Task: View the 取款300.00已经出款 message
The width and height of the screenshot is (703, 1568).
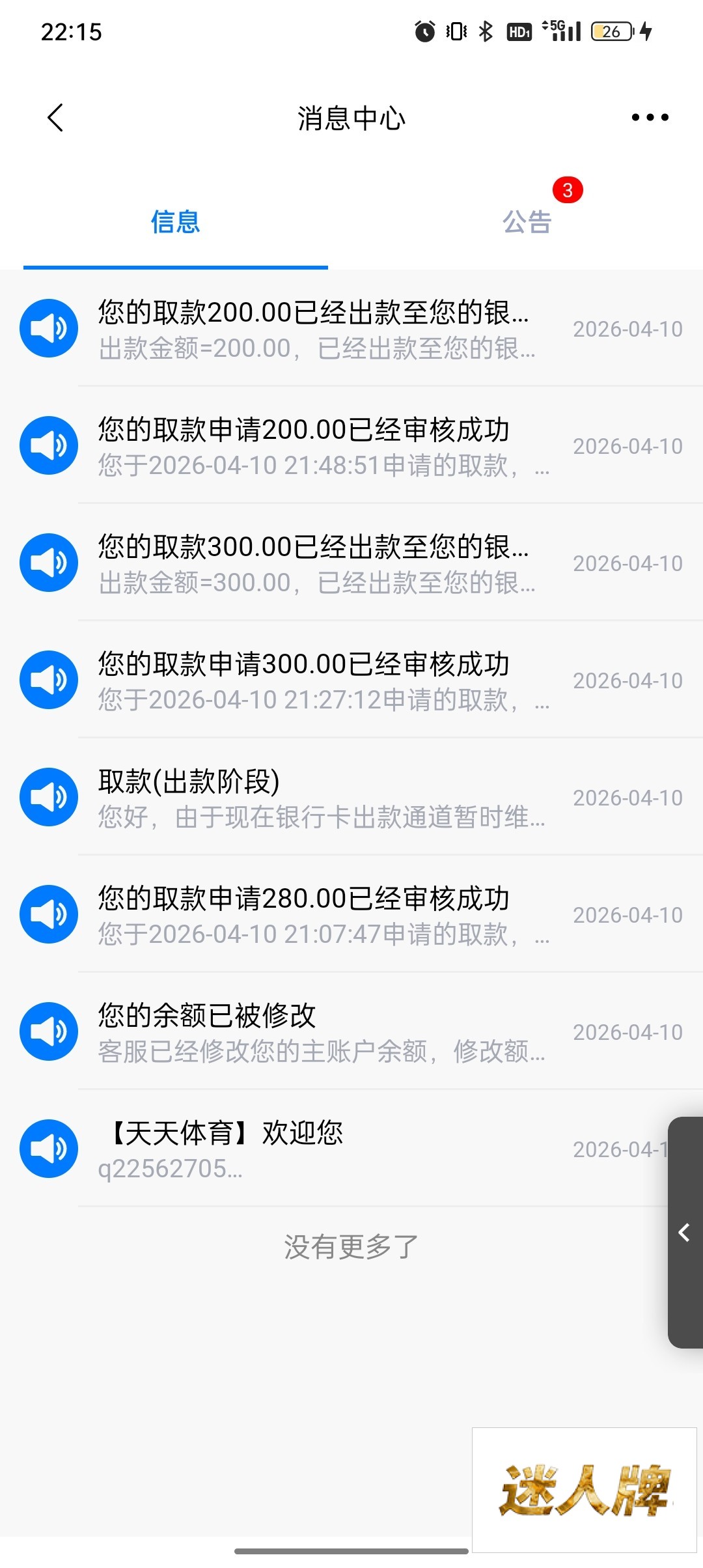Action: 351,563
